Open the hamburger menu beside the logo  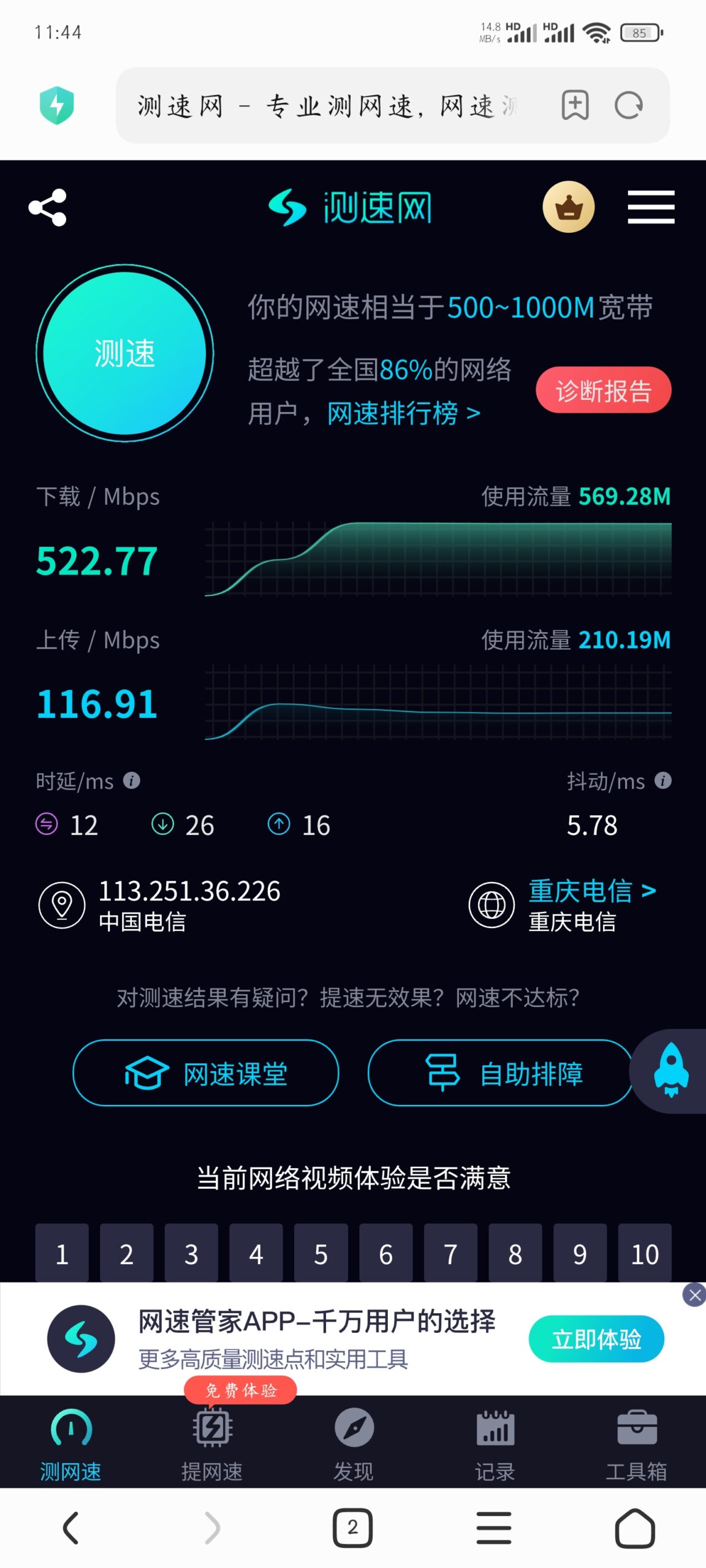point(651,207)
